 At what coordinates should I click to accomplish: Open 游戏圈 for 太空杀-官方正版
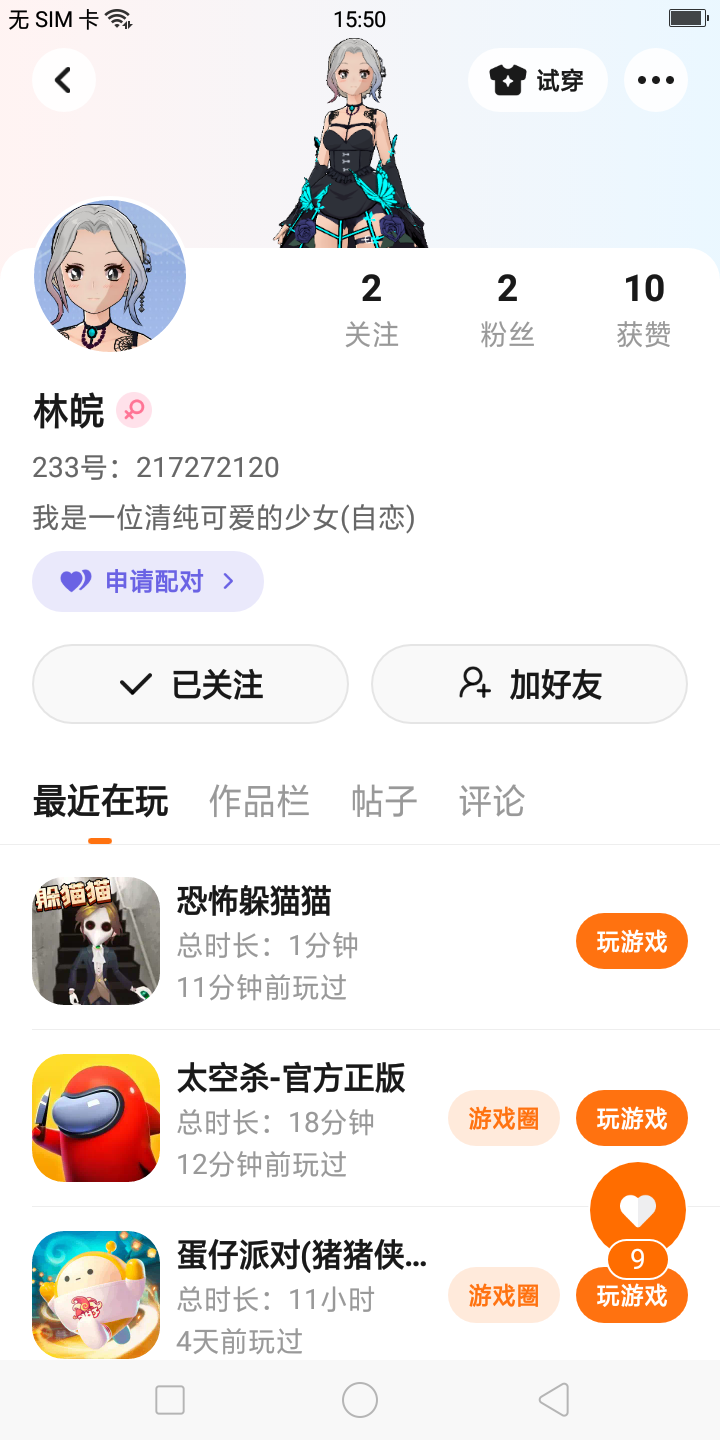click(x=503, y=1118)
